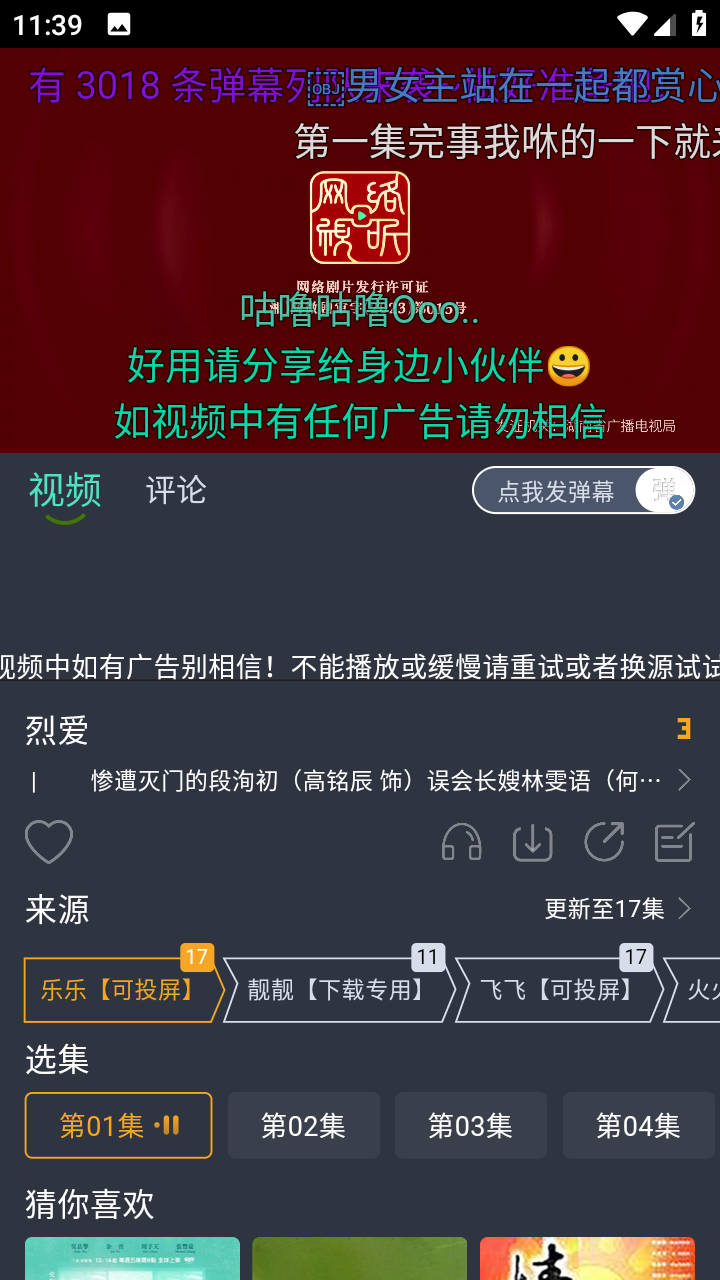Play episode 第02集
The image size is (720, 1280).
point(304,1126)
